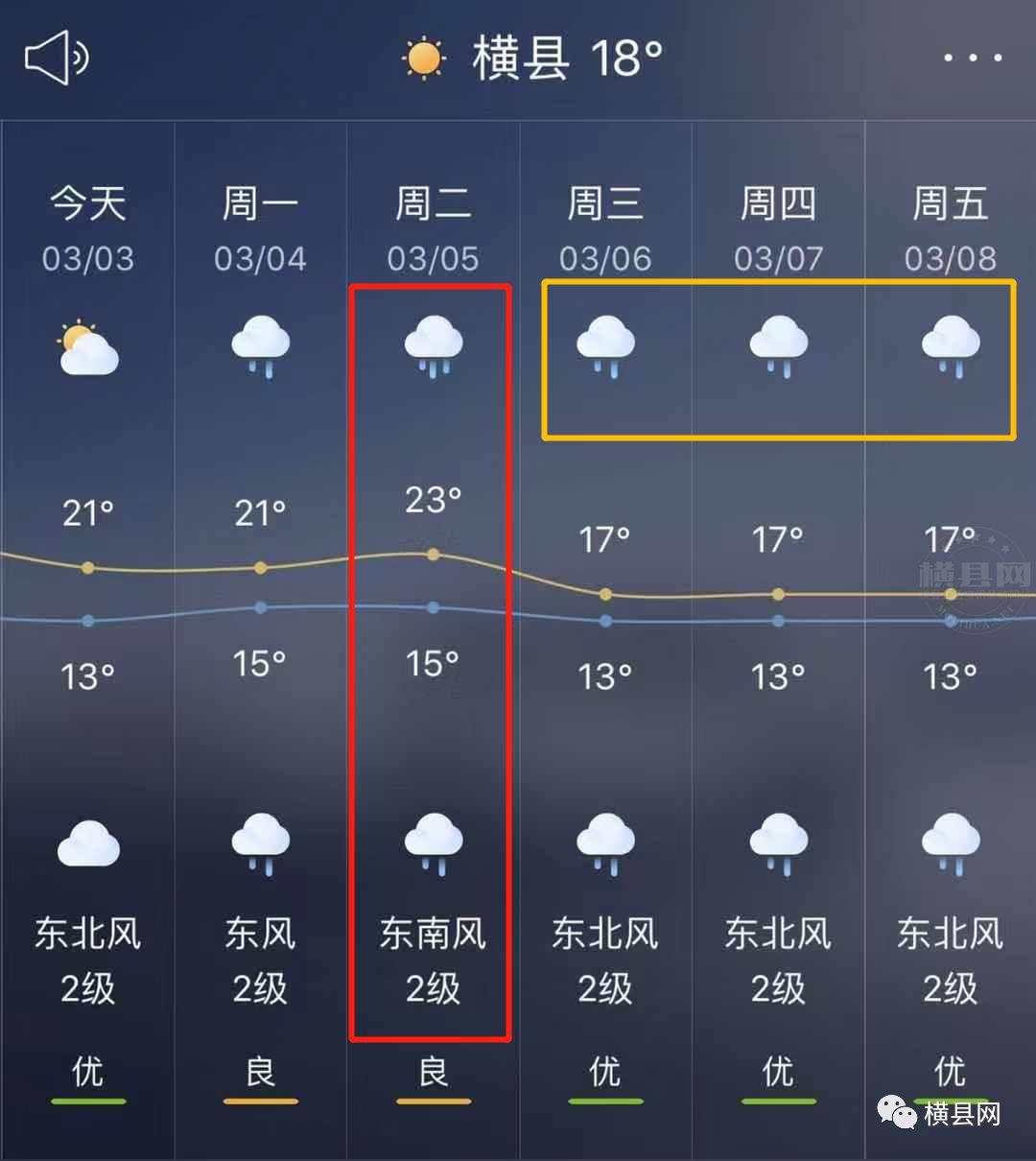Play the weather voice broadcast speaker

click(x=56, y=58)
